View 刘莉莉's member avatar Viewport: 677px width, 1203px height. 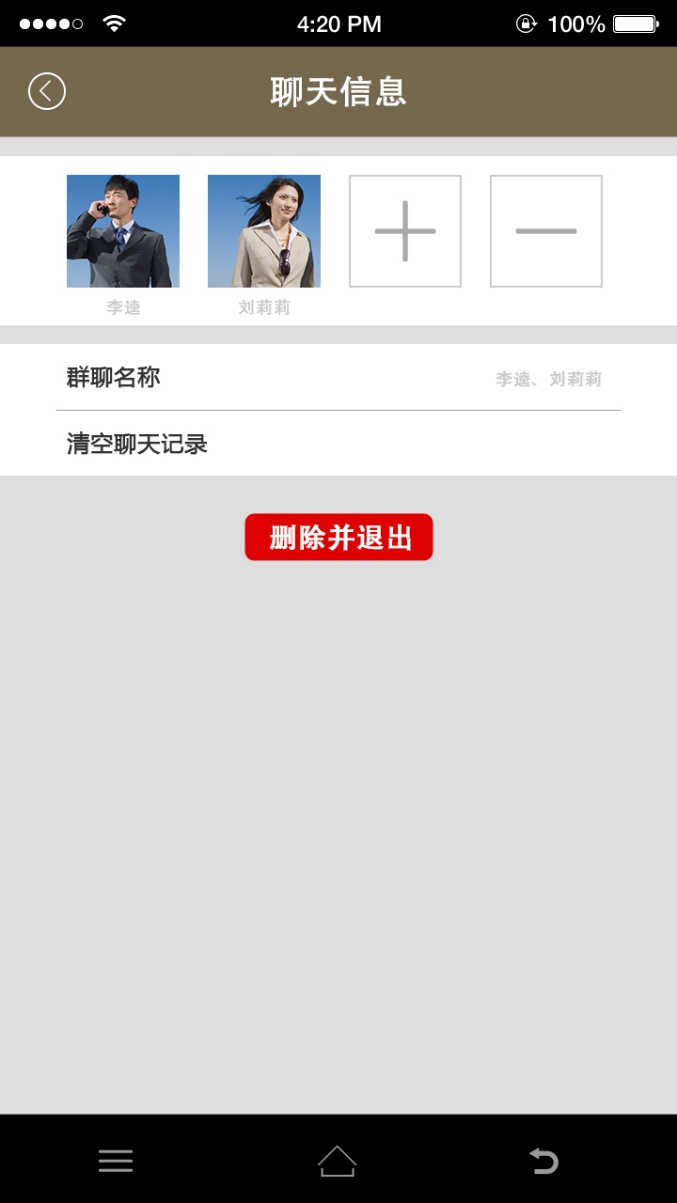(x=264, y=231)
